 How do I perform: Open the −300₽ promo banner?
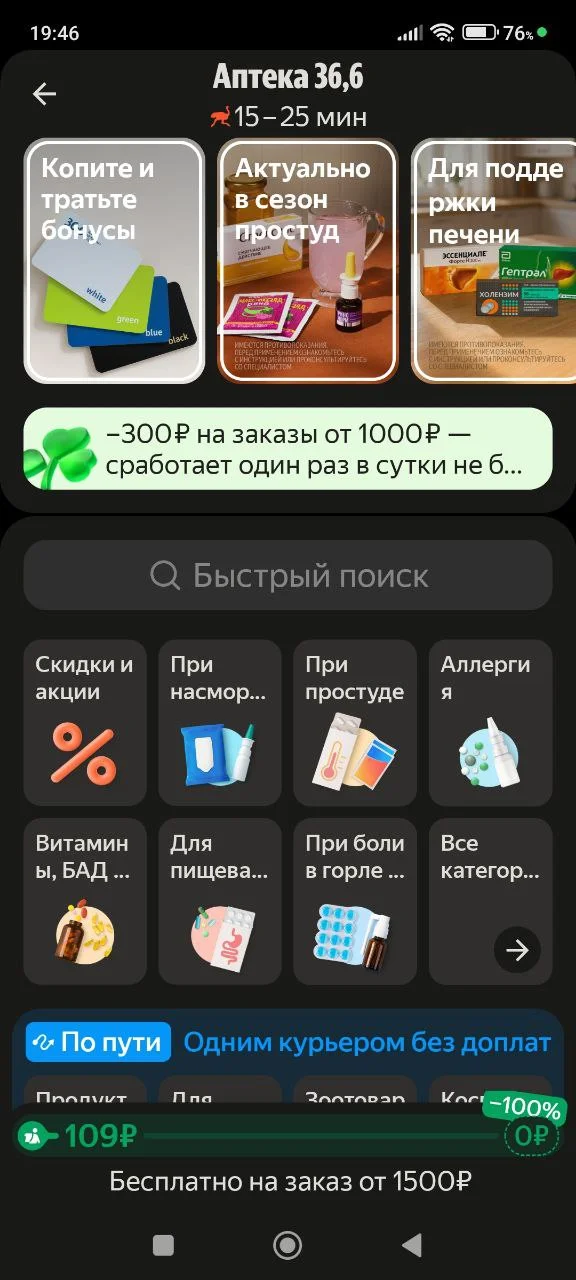point(288,449)
